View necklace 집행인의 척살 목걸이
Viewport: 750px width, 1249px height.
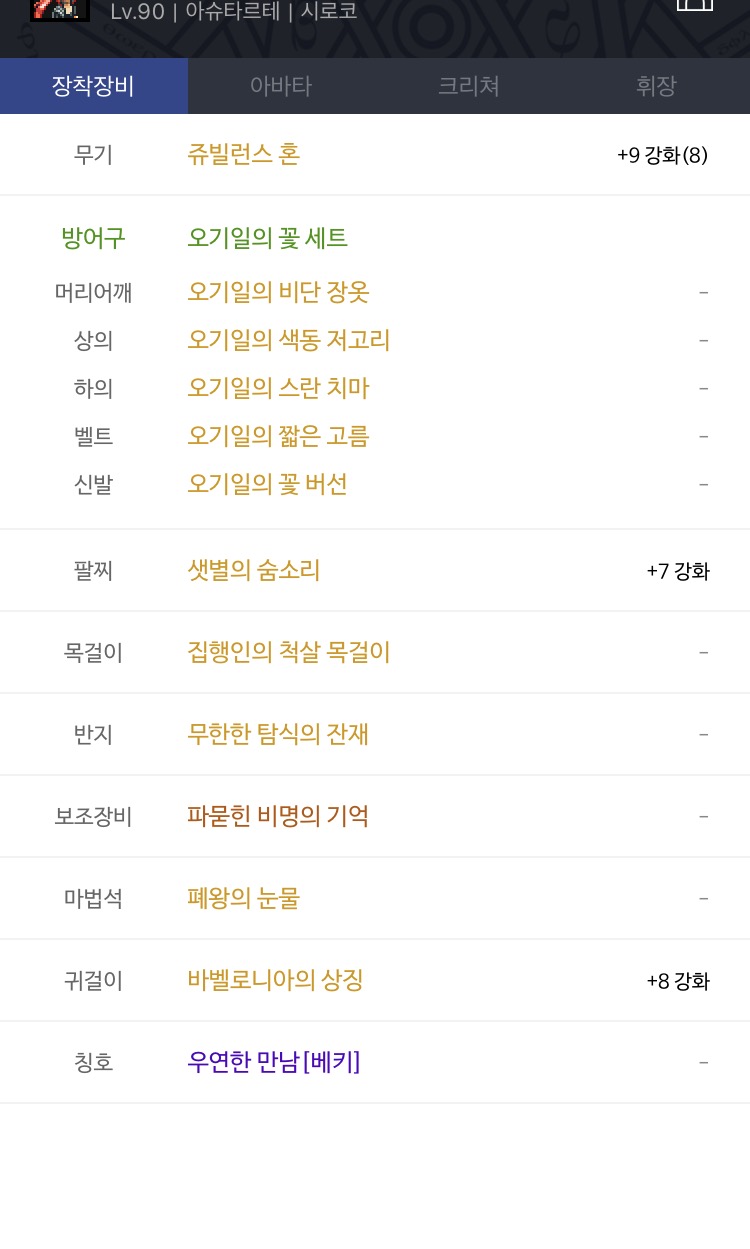(288, 652)
